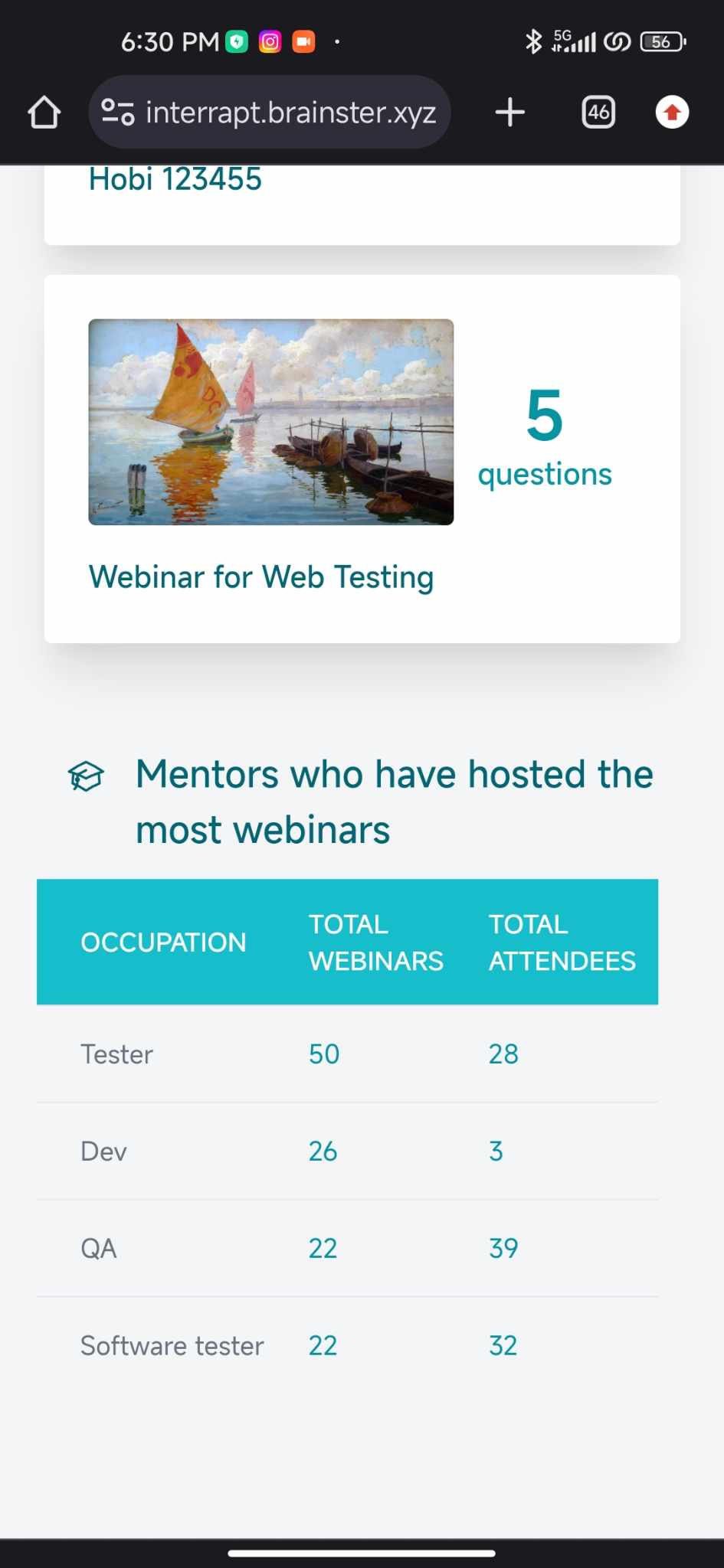Open the browser update menu icon

tap(672, 113)
